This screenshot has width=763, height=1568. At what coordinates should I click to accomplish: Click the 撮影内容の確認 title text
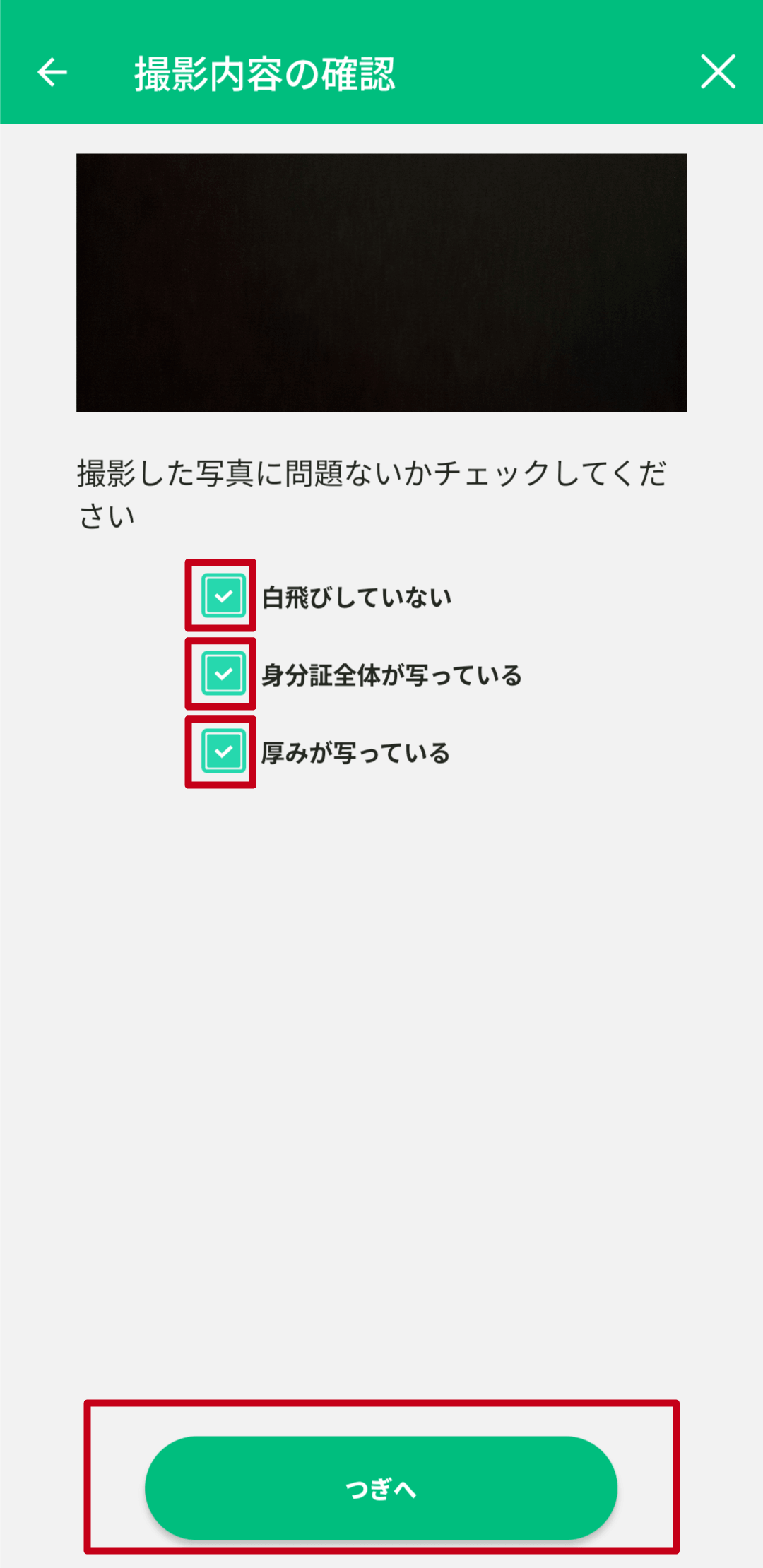click(x=266, y=73)
